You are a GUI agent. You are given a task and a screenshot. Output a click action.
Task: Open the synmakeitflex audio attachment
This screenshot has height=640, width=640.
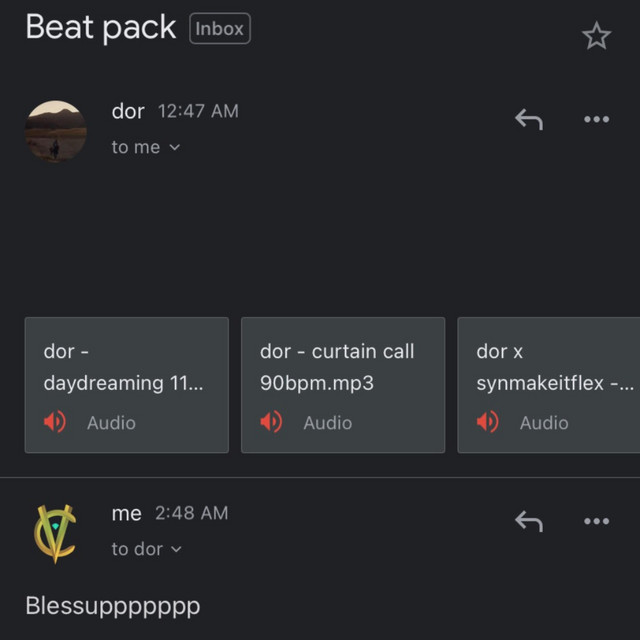tap(550, 385)
